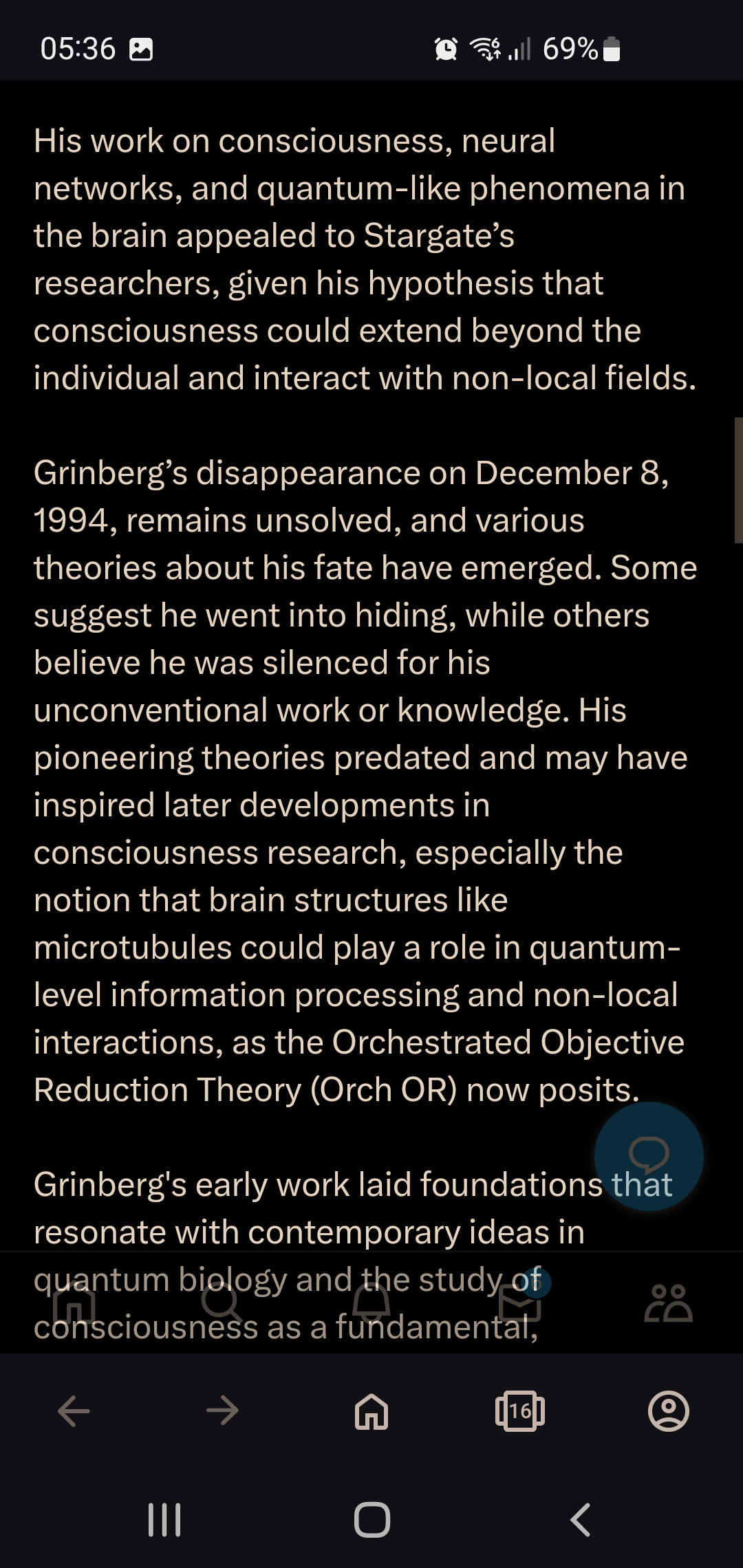Tap the system back chevron
Image resolution: width=743 pixels, height=1568 pixels.
click(581, 1520)
